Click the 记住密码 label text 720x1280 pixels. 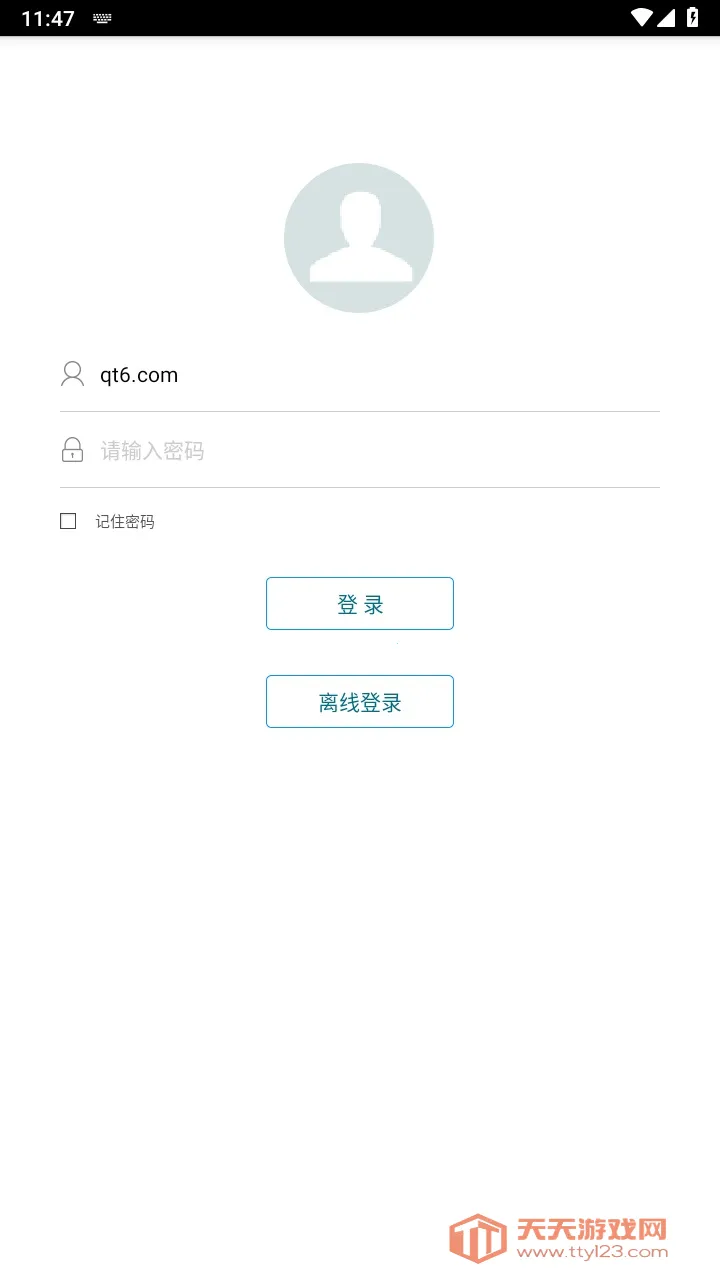click(125, 521)
